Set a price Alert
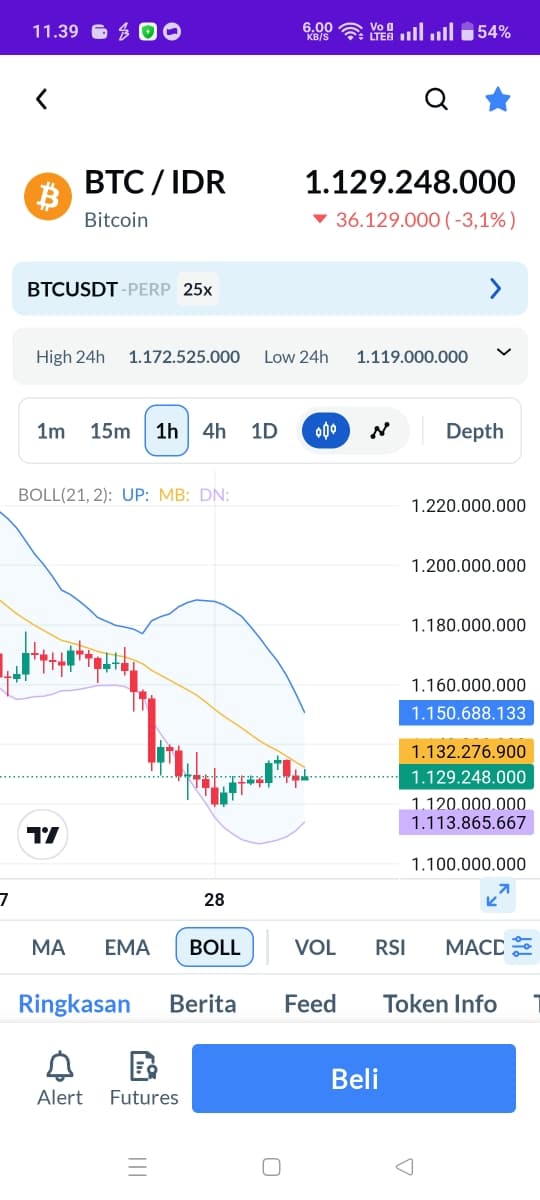Image resolution: width=540 pixels, height=1200 pixels. tap(60, 1078)
